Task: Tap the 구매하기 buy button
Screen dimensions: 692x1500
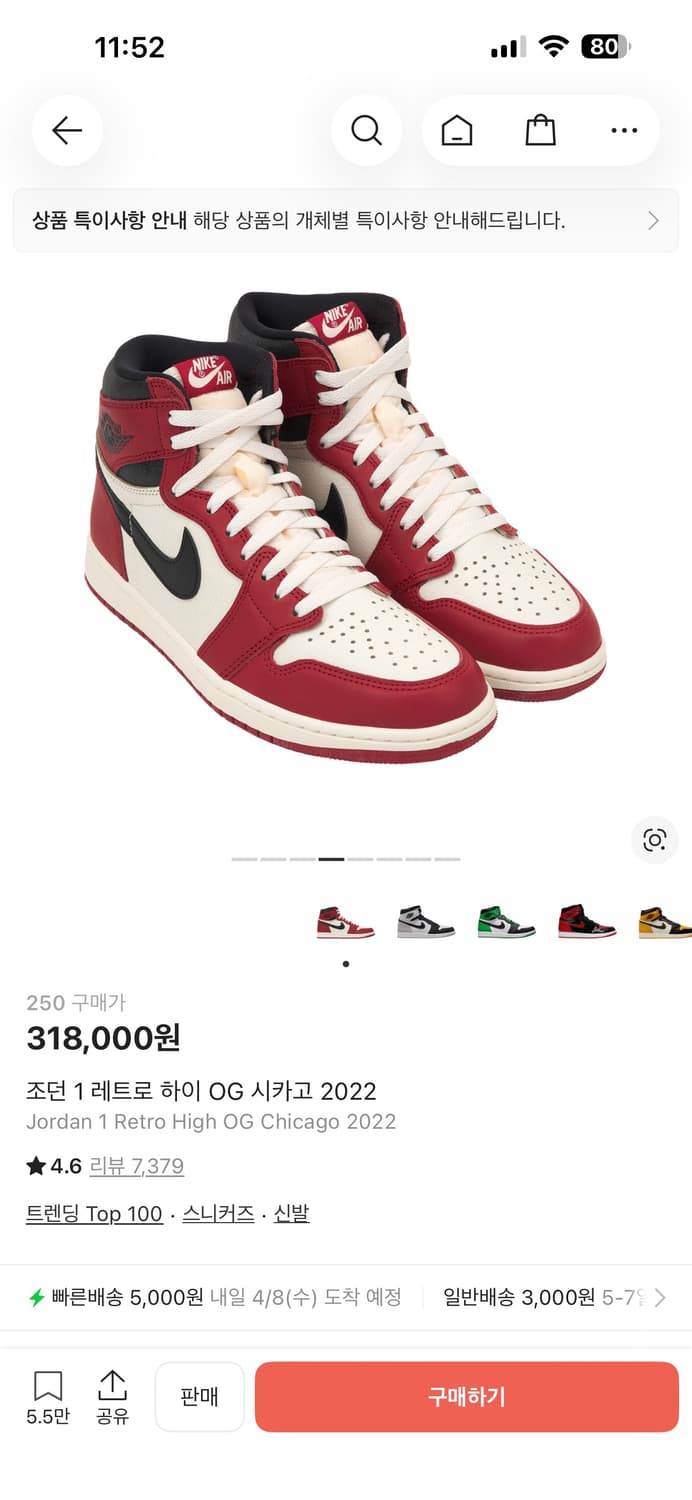Action: point(466,1397)
